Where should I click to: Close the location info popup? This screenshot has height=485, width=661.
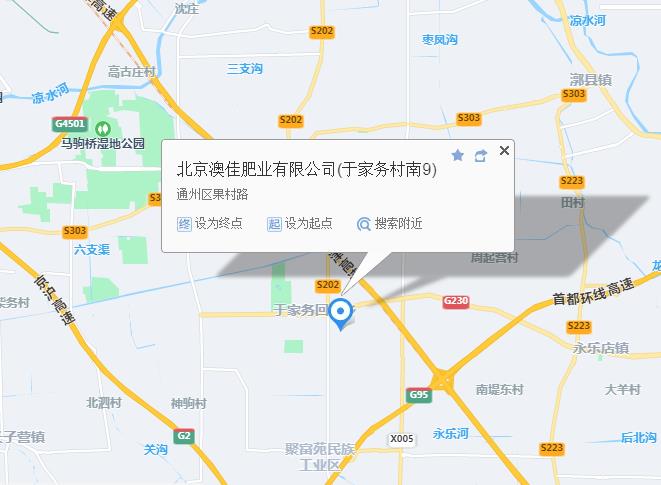click(x=504, y=151)
